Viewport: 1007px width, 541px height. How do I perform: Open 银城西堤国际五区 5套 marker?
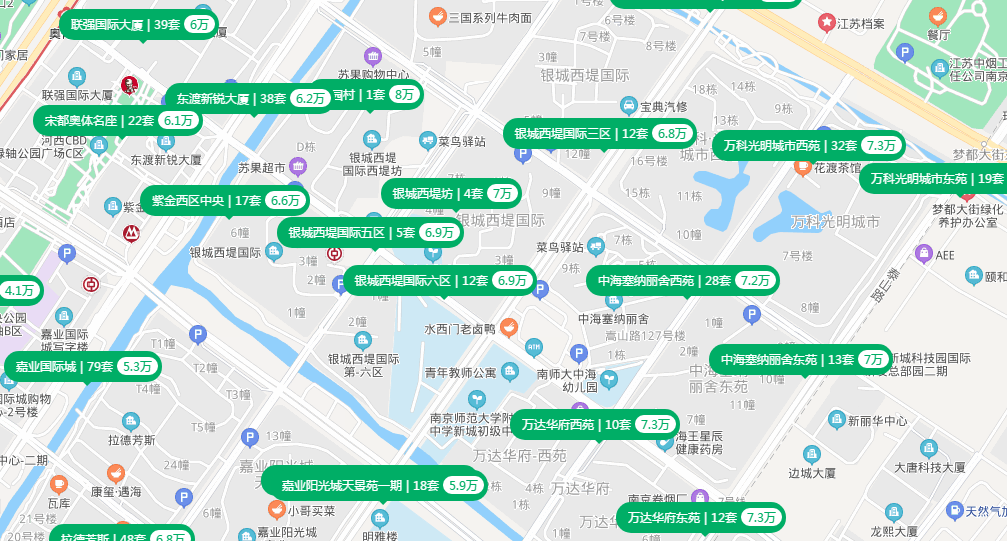[x=371, y=232]
